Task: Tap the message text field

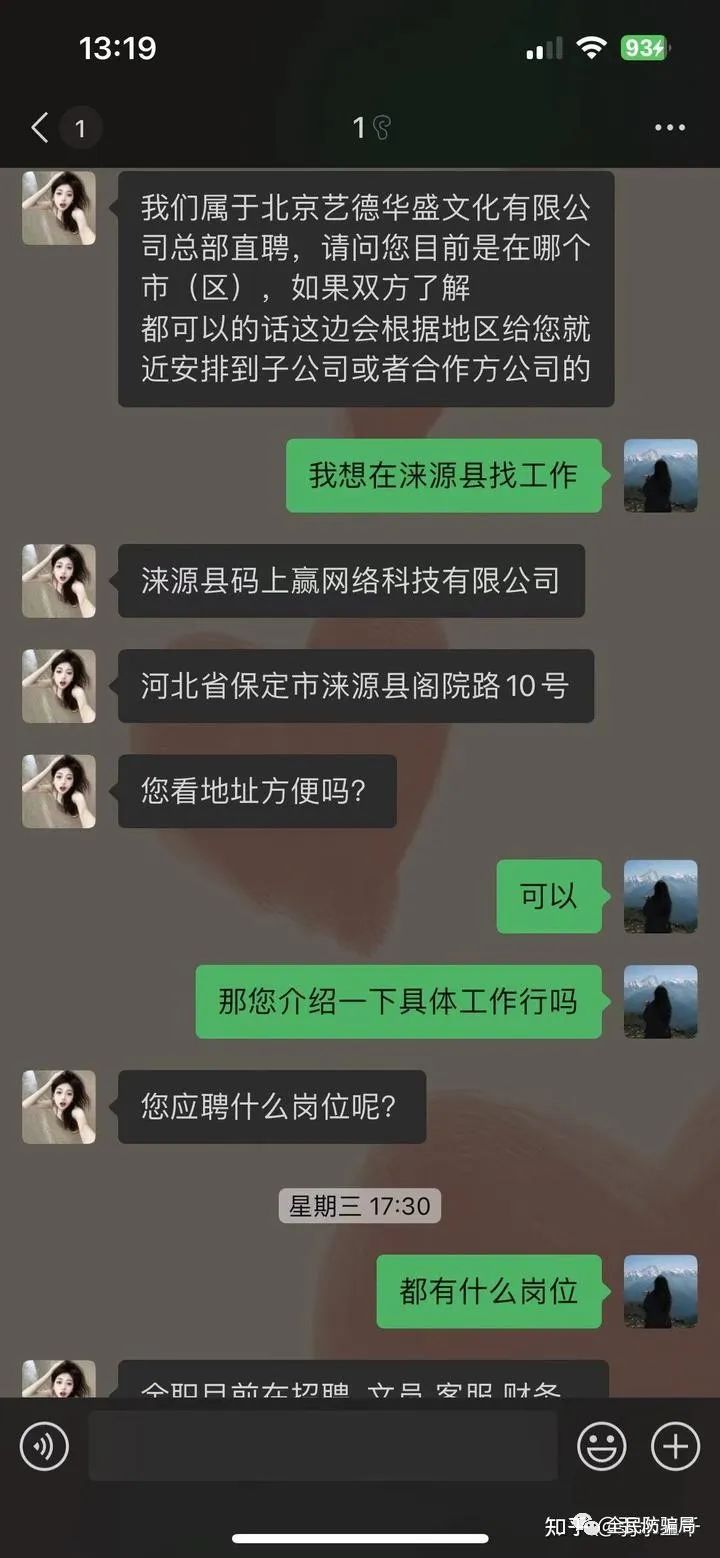Action: point(322,1446)
